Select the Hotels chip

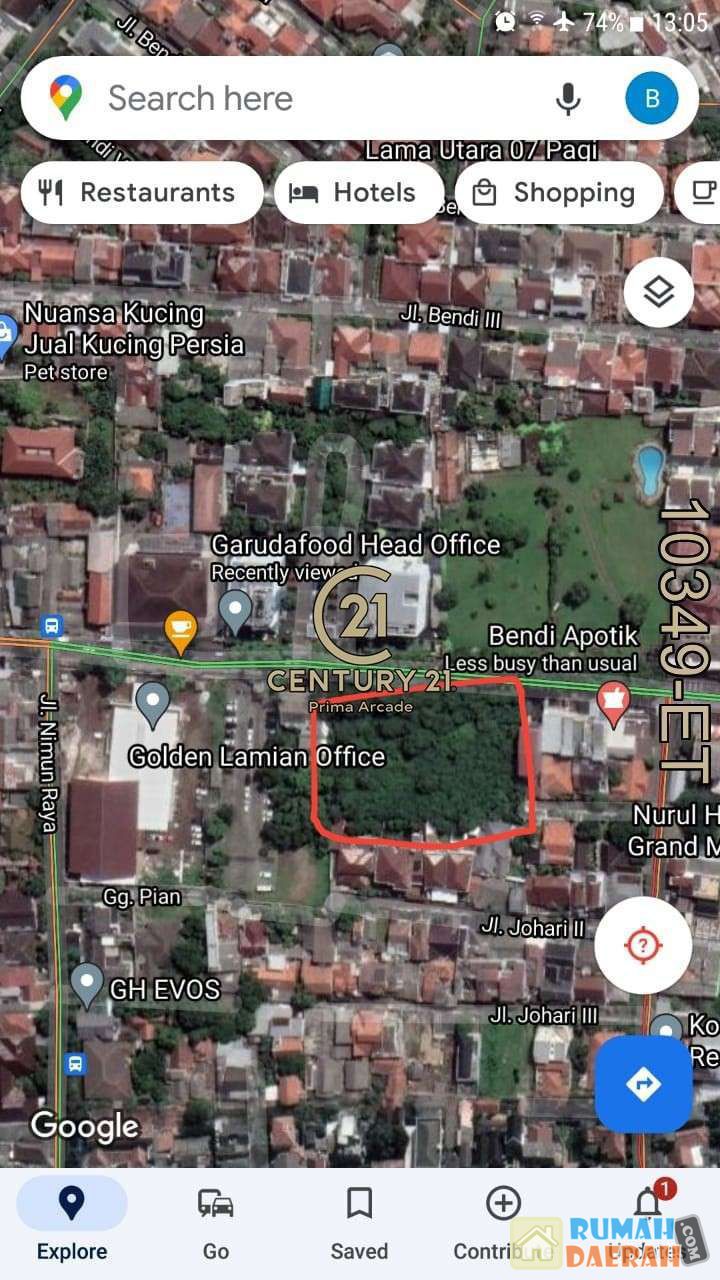click(x=358, y=193)
